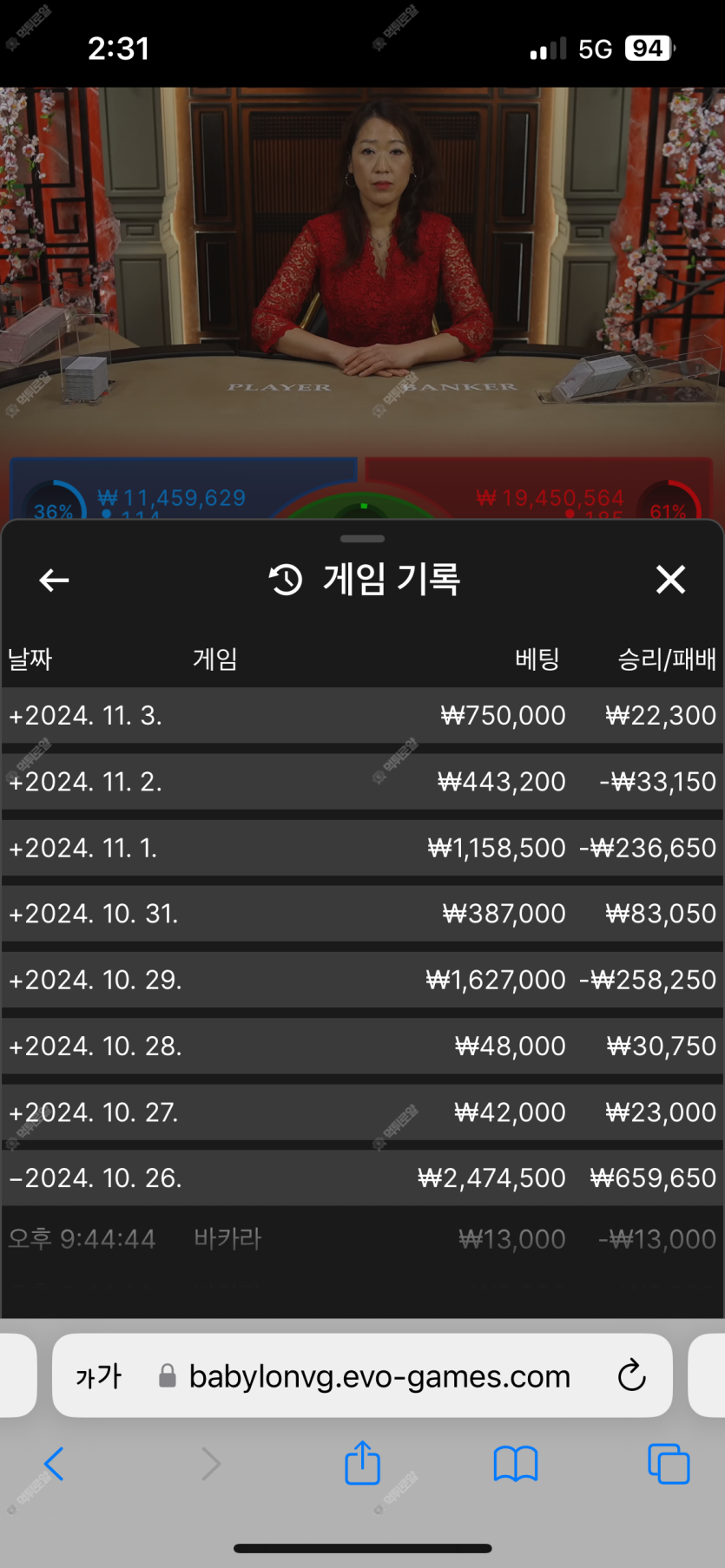Image resolution: width=725 pixels, height=1568 pixels.
Task: Reload the page
Action: 631,1376
